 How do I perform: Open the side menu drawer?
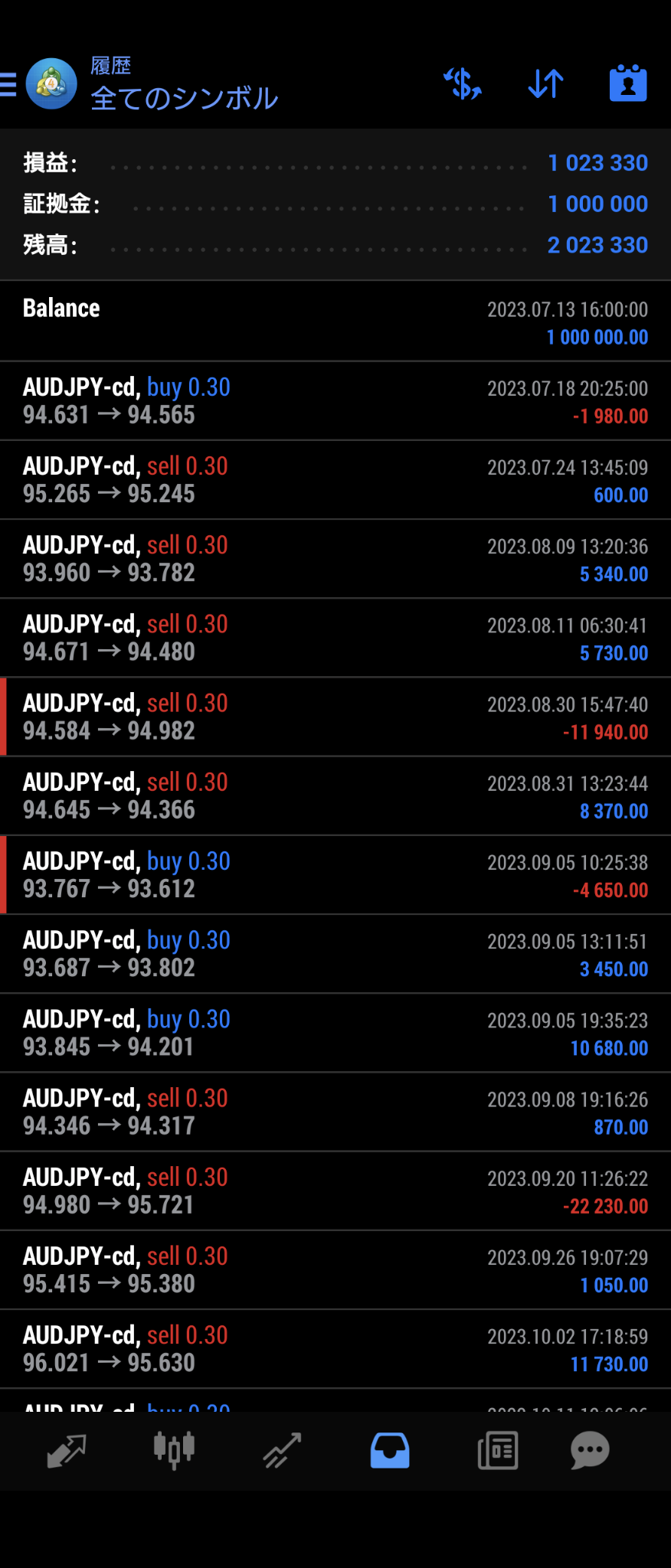click(9, 84)
